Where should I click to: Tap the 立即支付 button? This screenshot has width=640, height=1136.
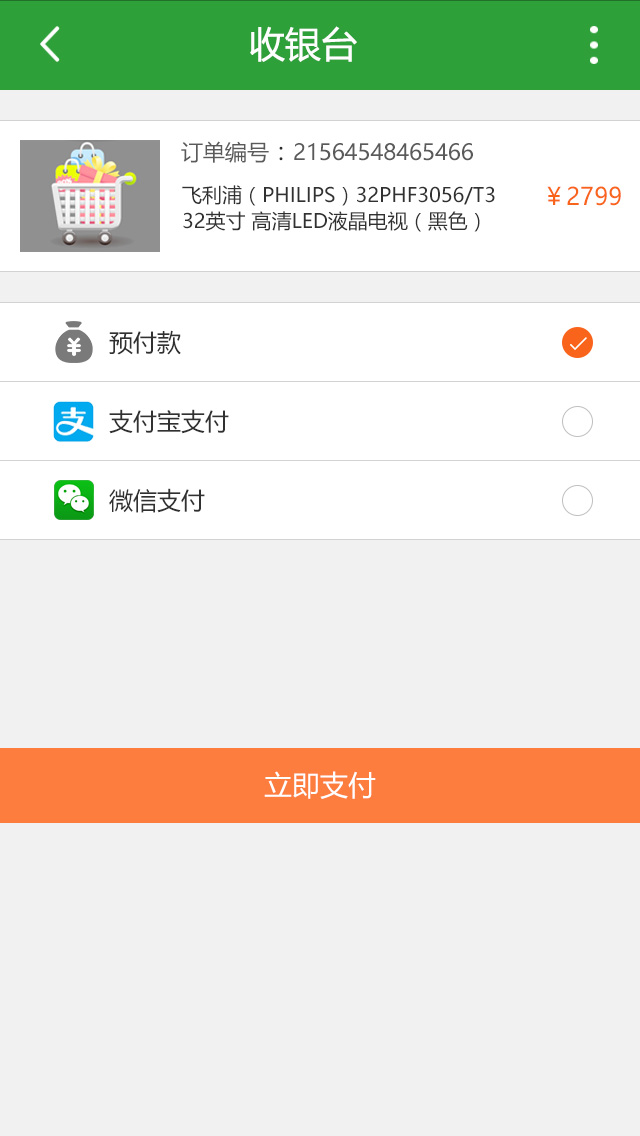(x=320, y=785)
